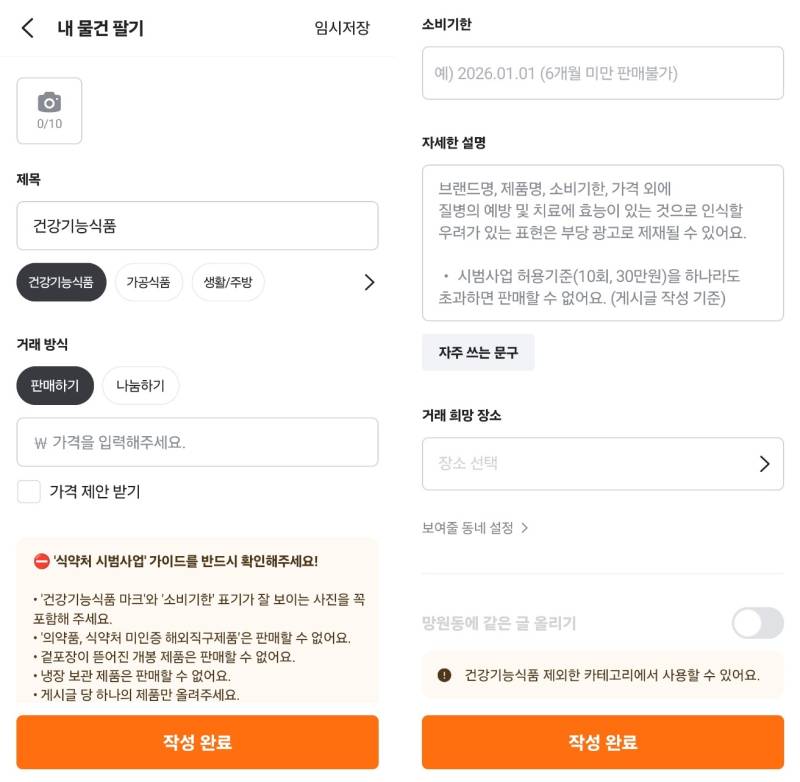
Task: Tap the price input field
Action: point(197,442)
